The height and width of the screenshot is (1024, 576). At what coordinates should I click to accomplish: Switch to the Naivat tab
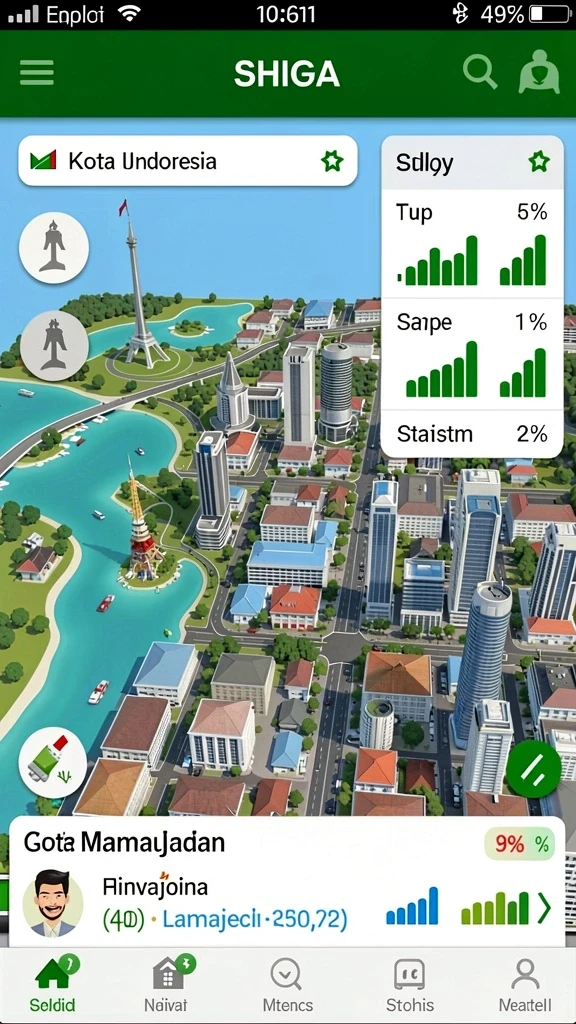point(169,984)
